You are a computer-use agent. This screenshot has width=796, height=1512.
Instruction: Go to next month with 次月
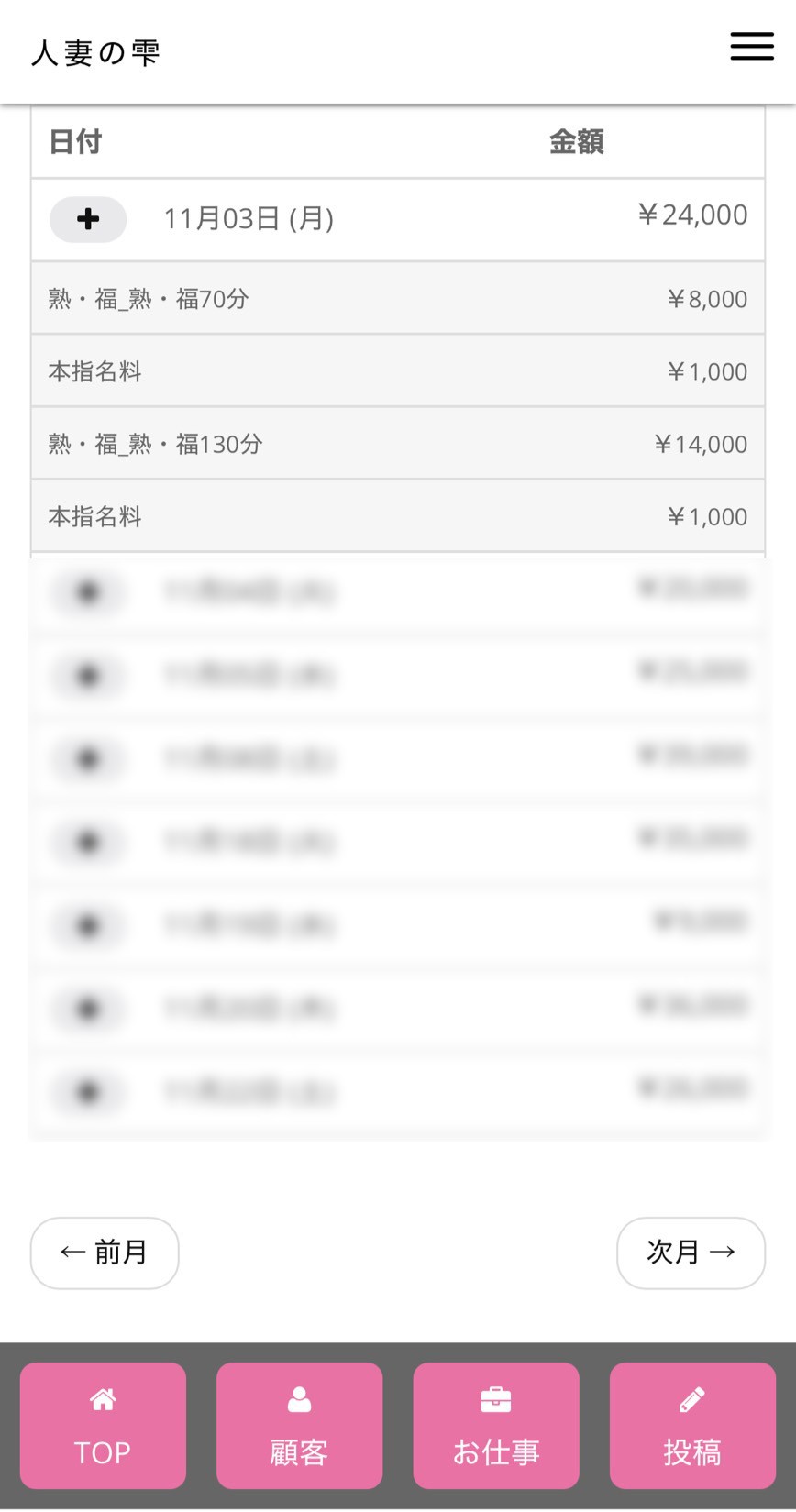coord(691,1253)
